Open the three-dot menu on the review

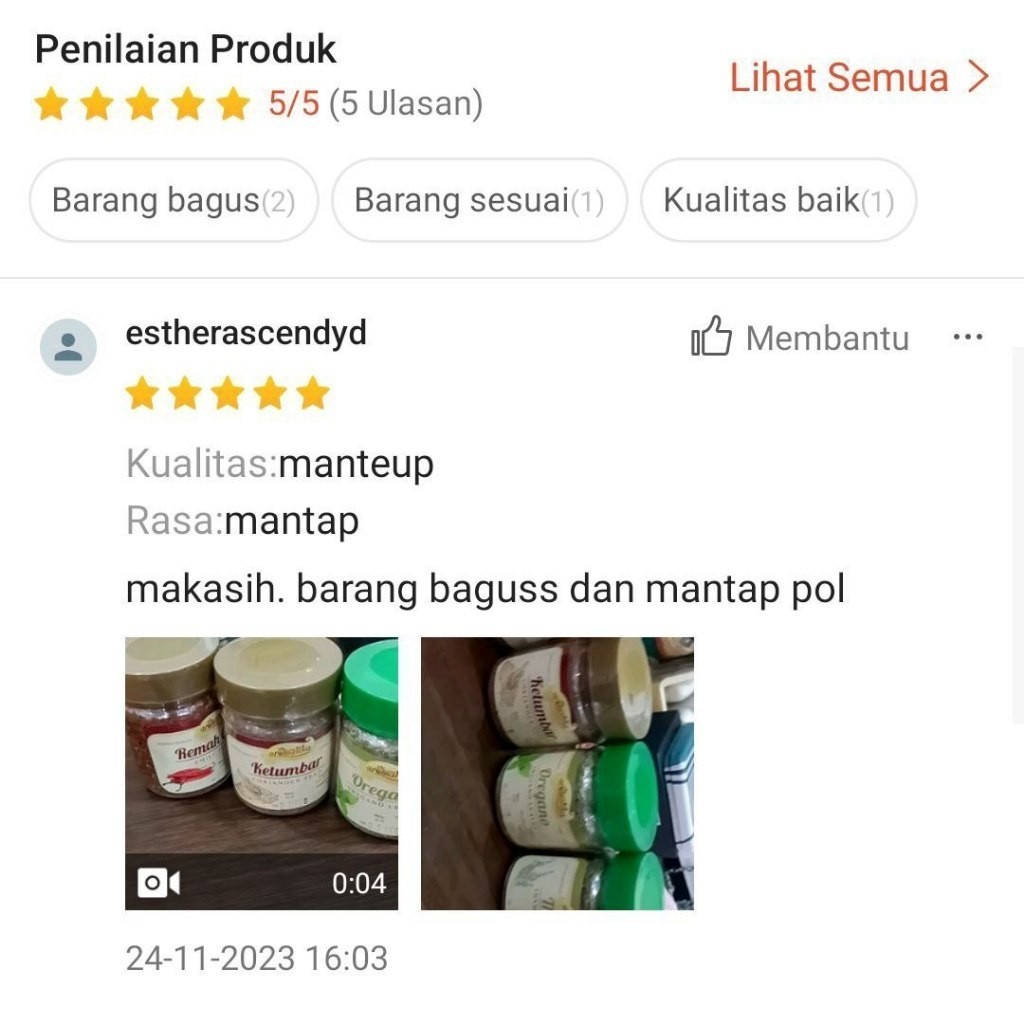968,337
